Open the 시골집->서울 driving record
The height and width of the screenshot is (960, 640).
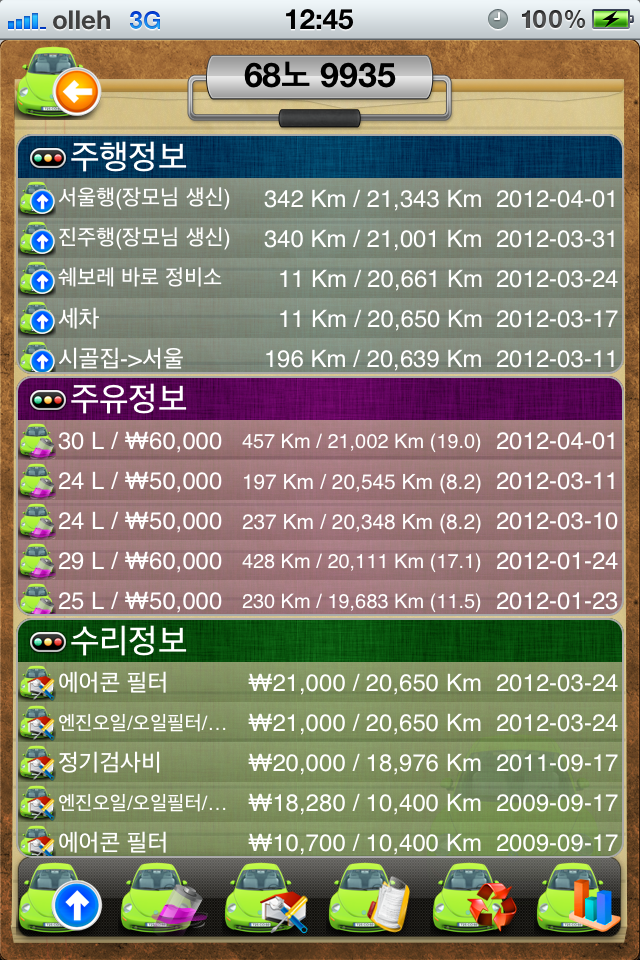[x=320, y=357]
